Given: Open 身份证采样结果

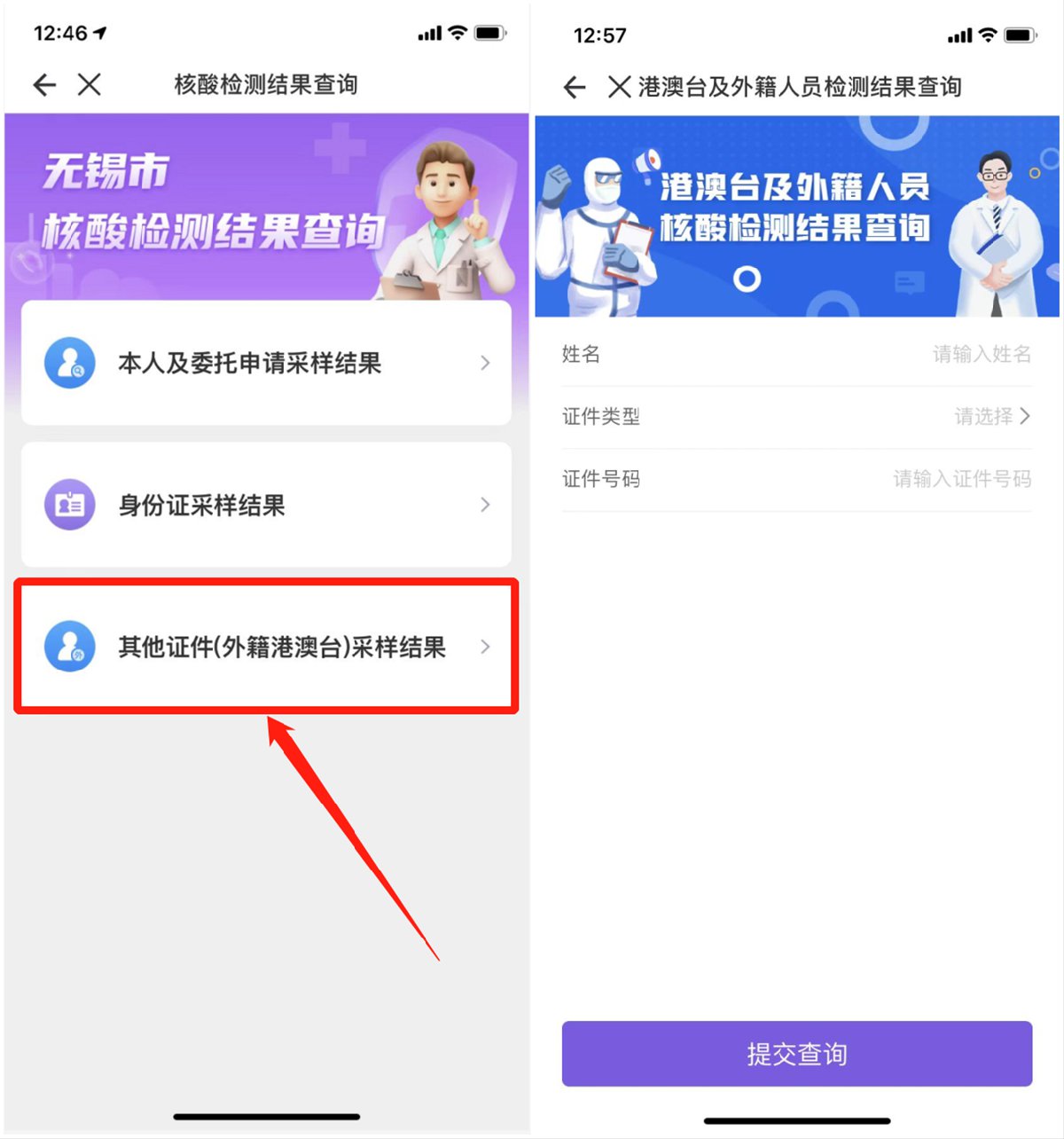Looking at the screenshot, I should [266, 505].
